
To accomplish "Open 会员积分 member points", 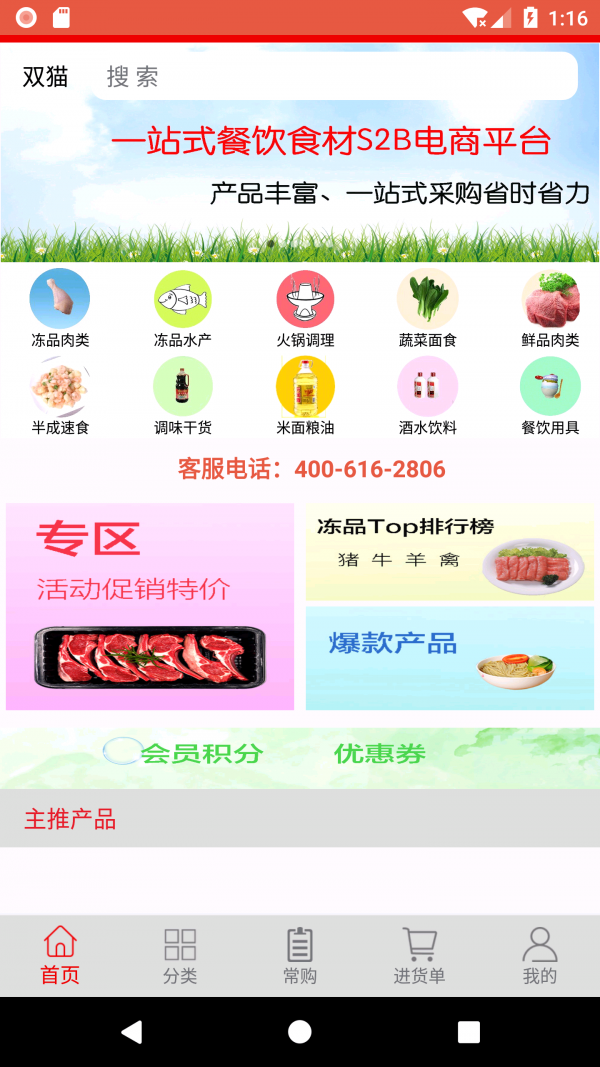I will click(200, 753).
